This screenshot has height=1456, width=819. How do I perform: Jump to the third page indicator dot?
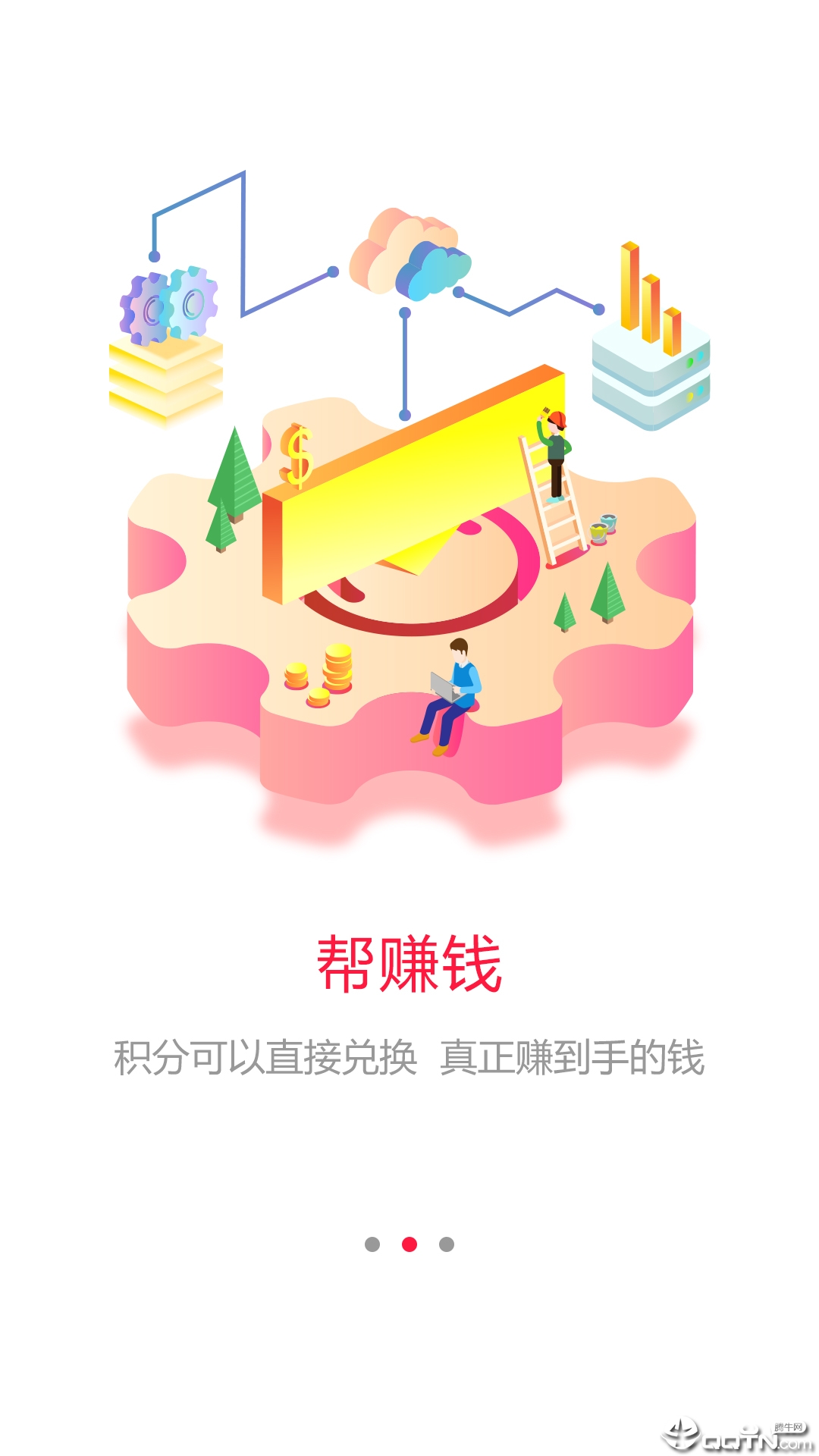447,1244
